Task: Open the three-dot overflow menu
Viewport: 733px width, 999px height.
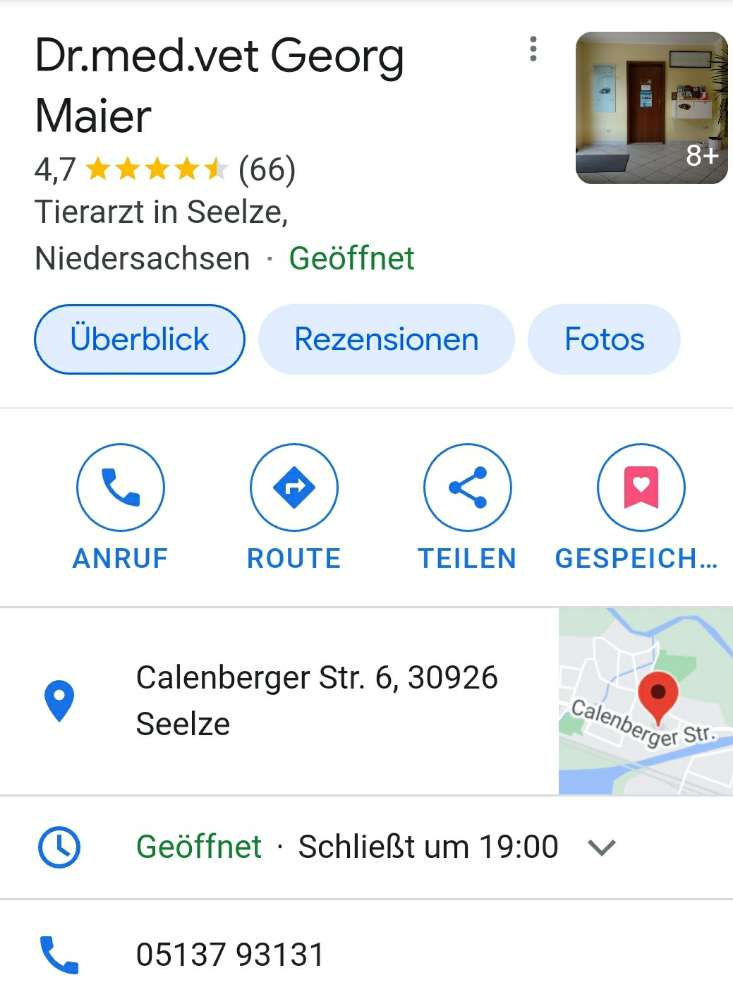Action: [534, 49]
